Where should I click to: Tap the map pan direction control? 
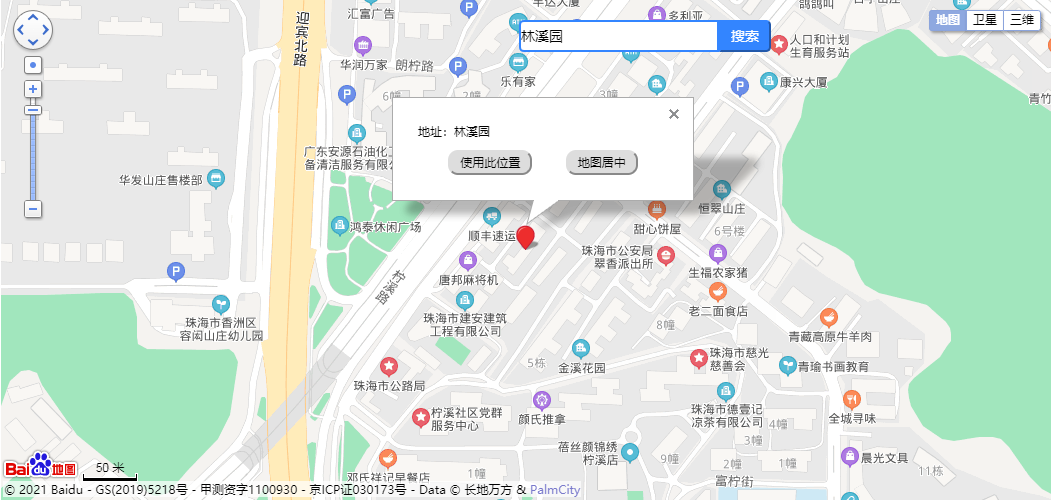(32, 30)
